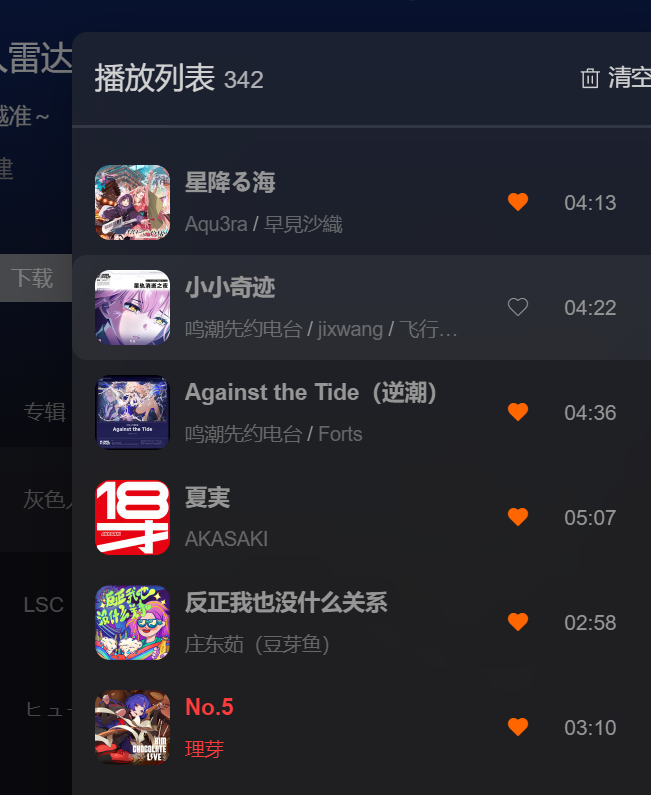Viewport: 651px width, 795px height.
Task: Play 反正我也没什么关系
Action: tap(286, 603)
